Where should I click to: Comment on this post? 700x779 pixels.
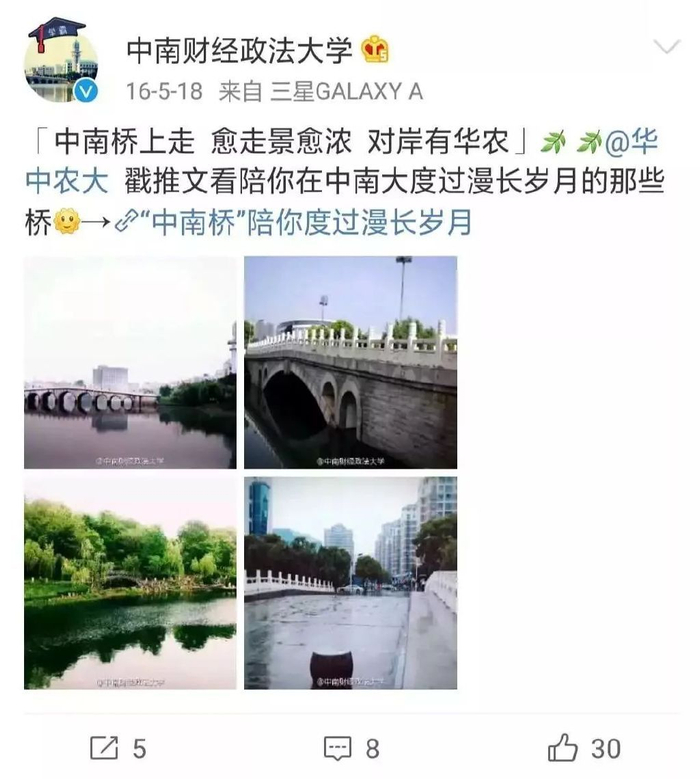(x=351, y=747)
